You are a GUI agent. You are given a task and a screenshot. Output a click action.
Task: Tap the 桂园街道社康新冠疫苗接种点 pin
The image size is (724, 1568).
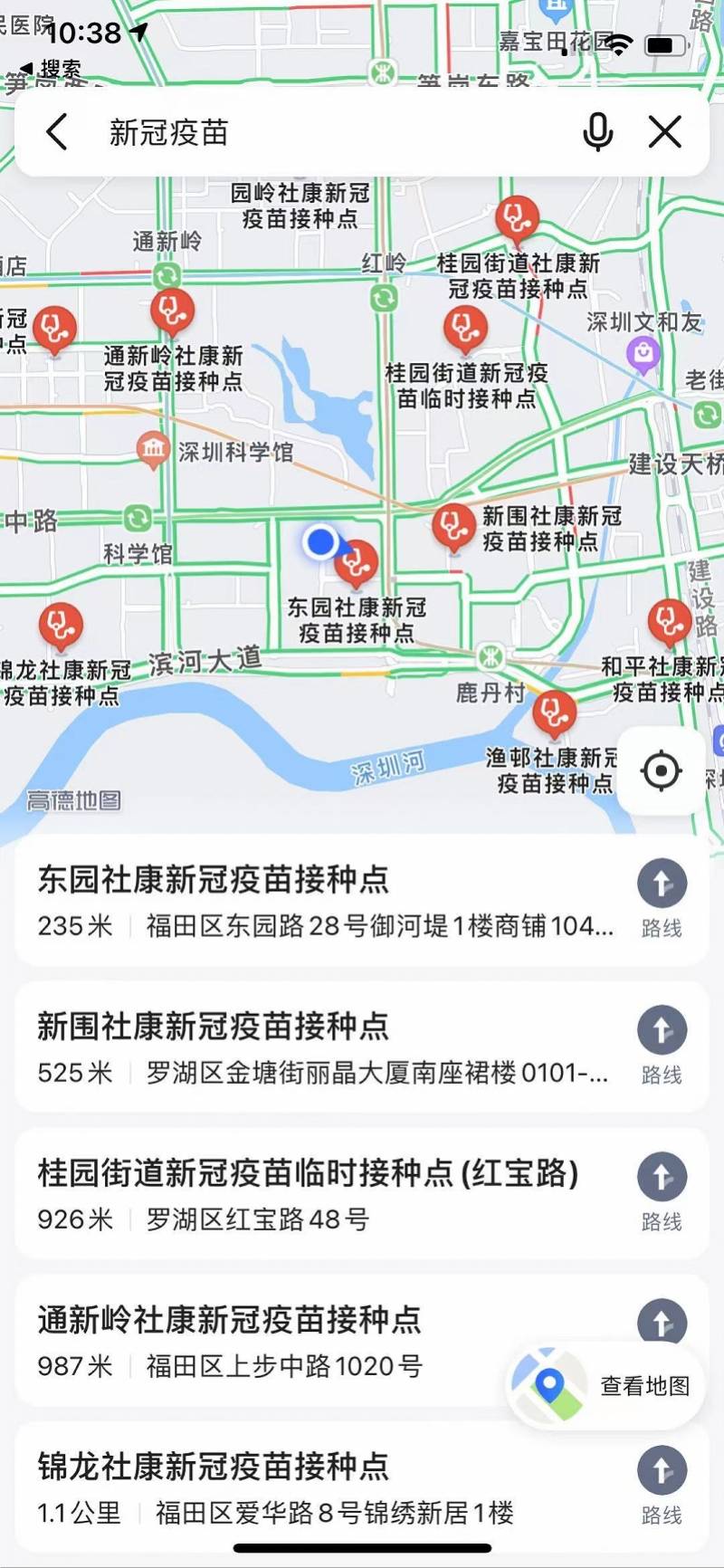(518, 217)
